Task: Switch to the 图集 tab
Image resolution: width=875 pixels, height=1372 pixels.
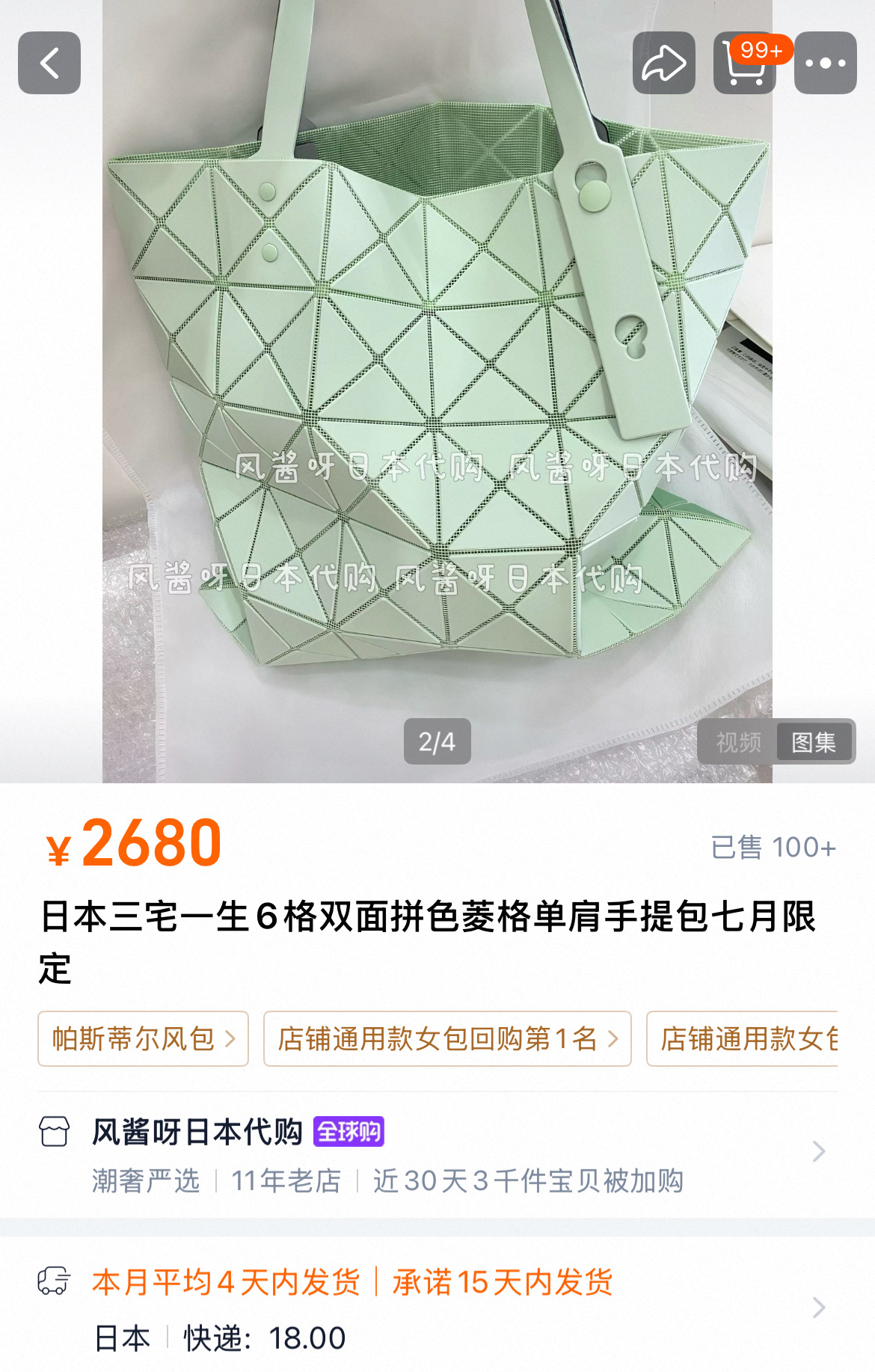Action: point(814,742)
